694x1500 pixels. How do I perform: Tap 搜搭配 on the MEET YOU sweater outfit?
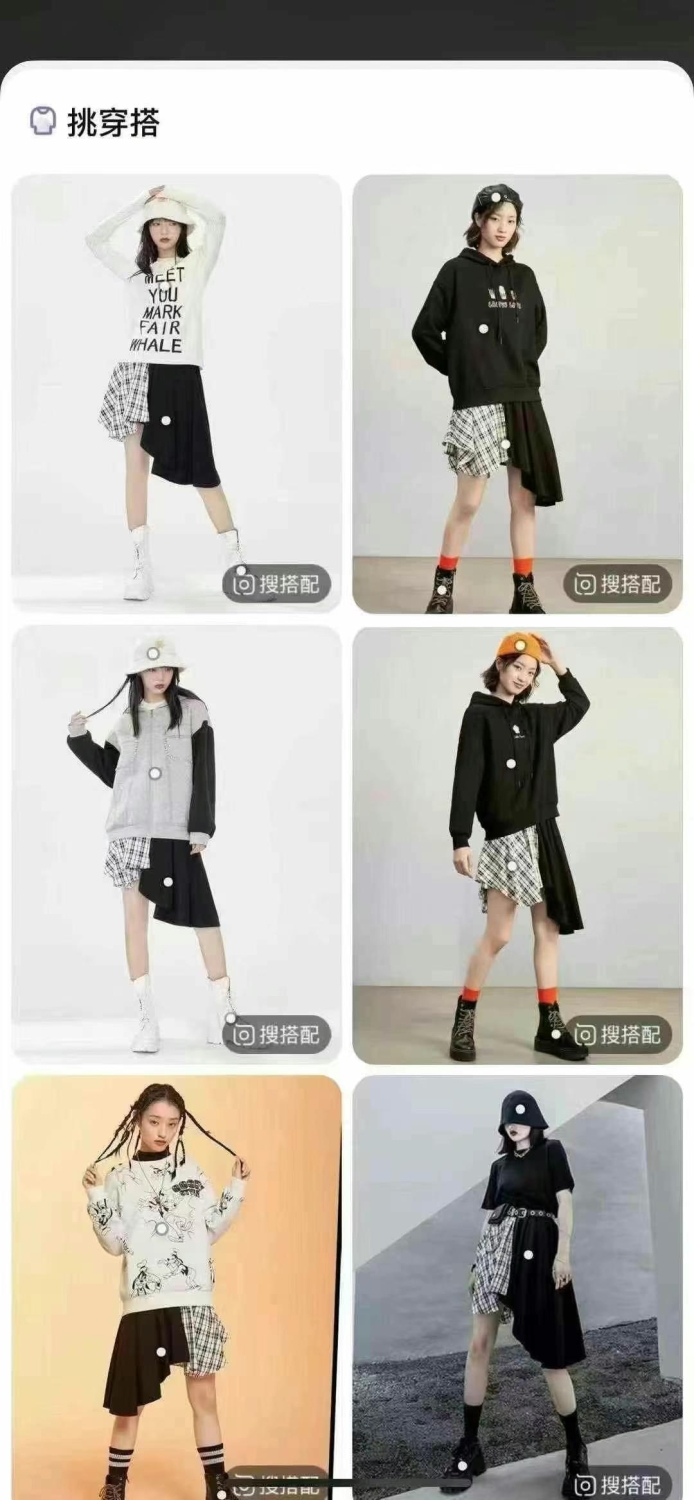(277, 584)
